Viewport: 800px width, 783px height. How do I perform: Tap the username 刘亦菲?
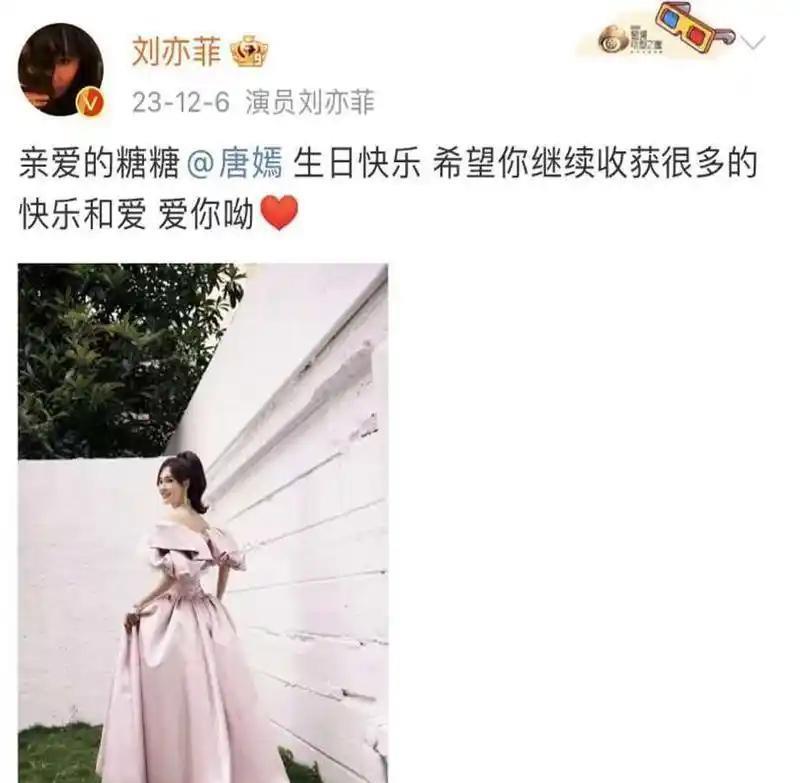coord(176,50)
